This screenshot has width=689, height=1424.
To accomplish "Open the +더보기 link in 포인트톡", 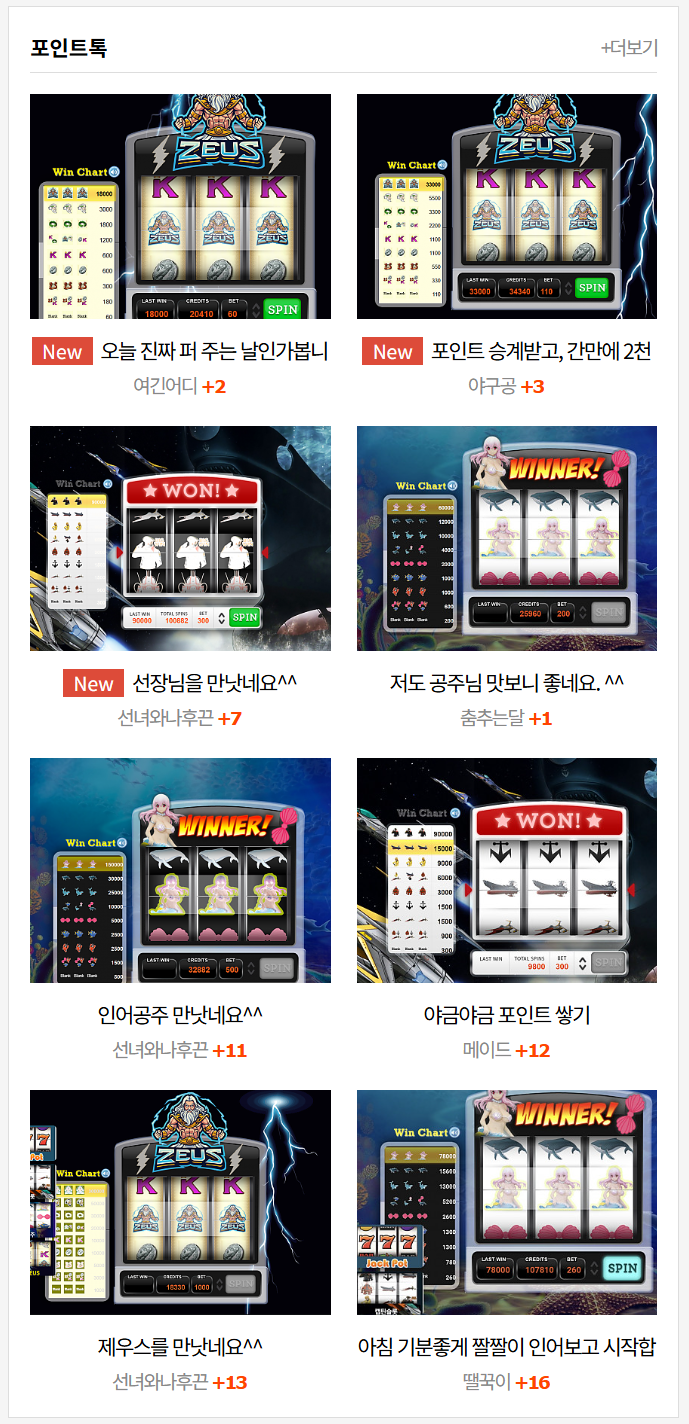I will (629, 47).
